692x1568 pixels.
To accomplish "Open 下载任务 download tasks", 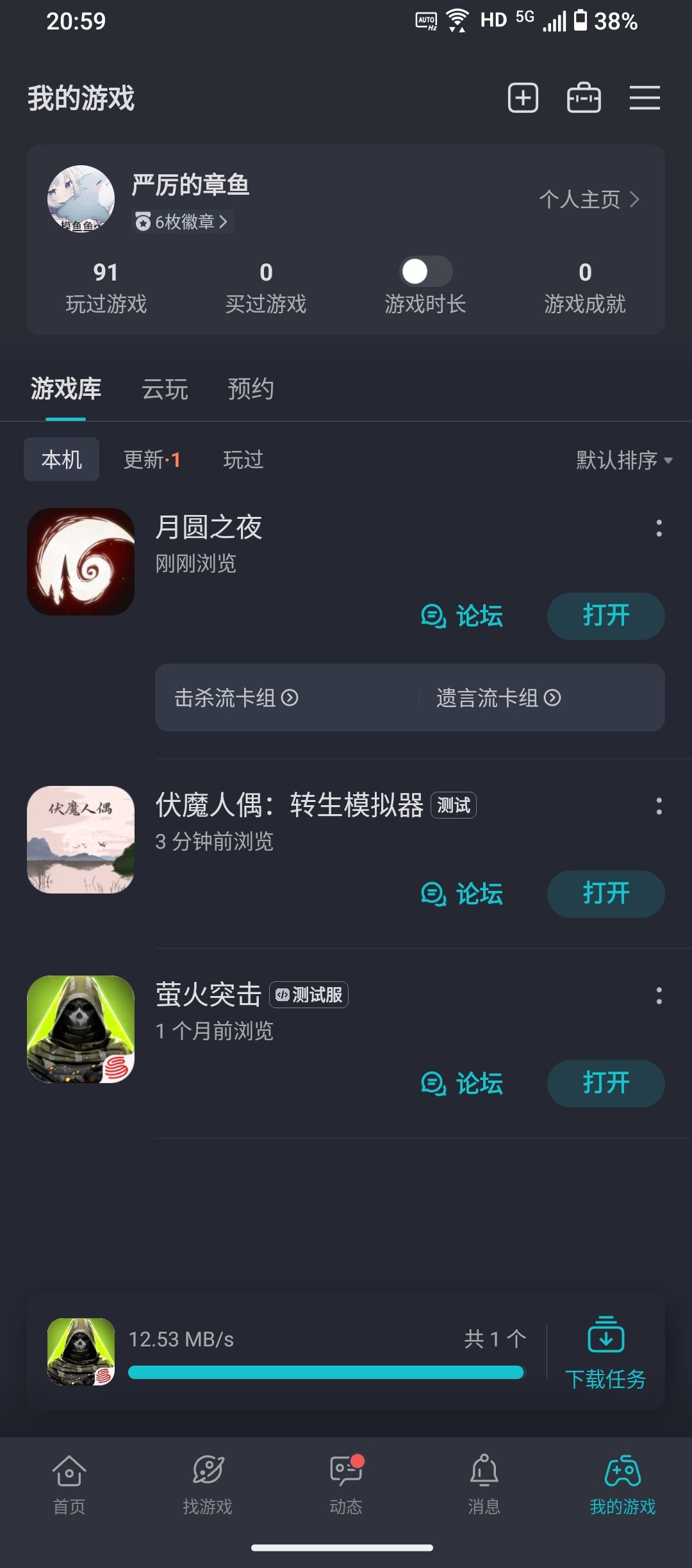I will (605, 1352).
